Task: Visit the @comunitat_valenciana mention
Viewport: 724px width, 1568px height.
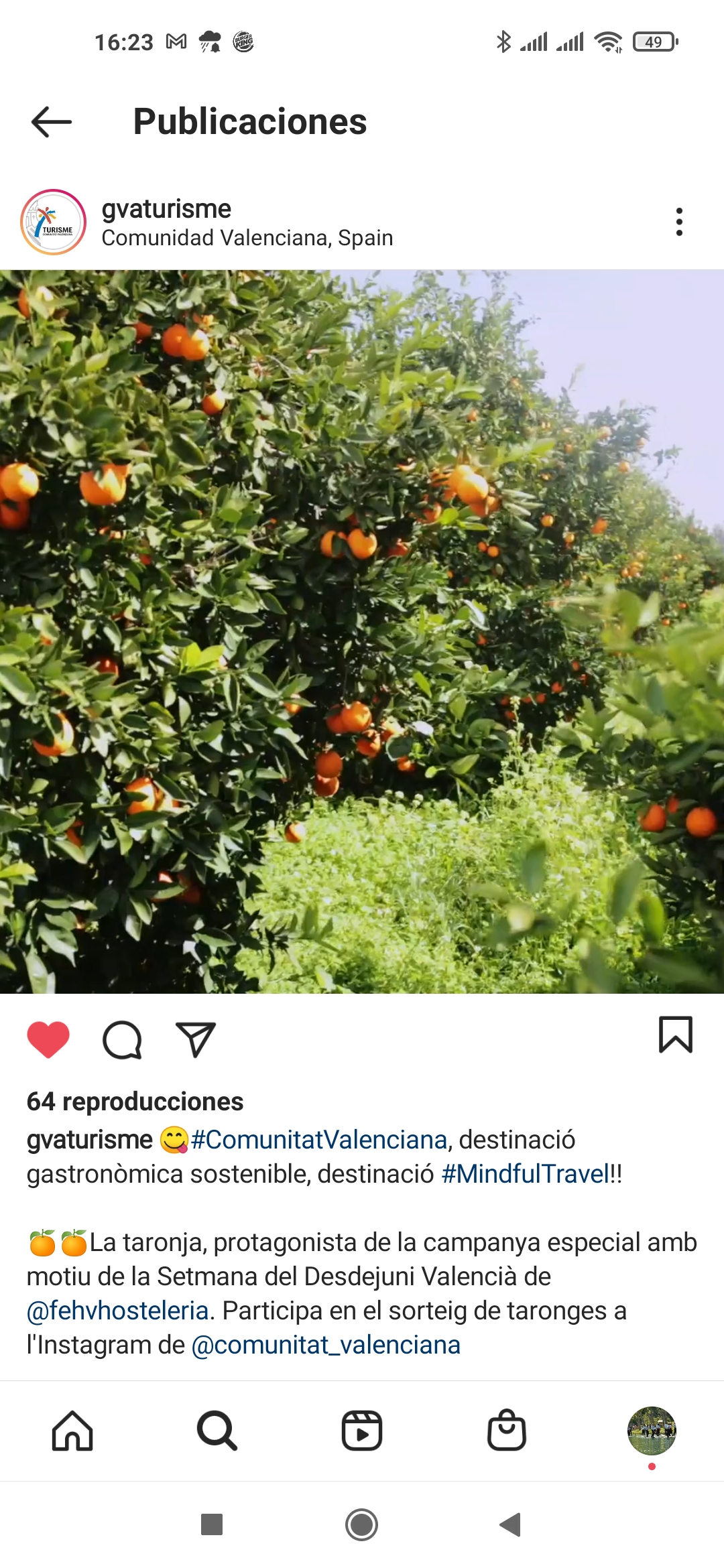Action: (x=326, y=1345)
